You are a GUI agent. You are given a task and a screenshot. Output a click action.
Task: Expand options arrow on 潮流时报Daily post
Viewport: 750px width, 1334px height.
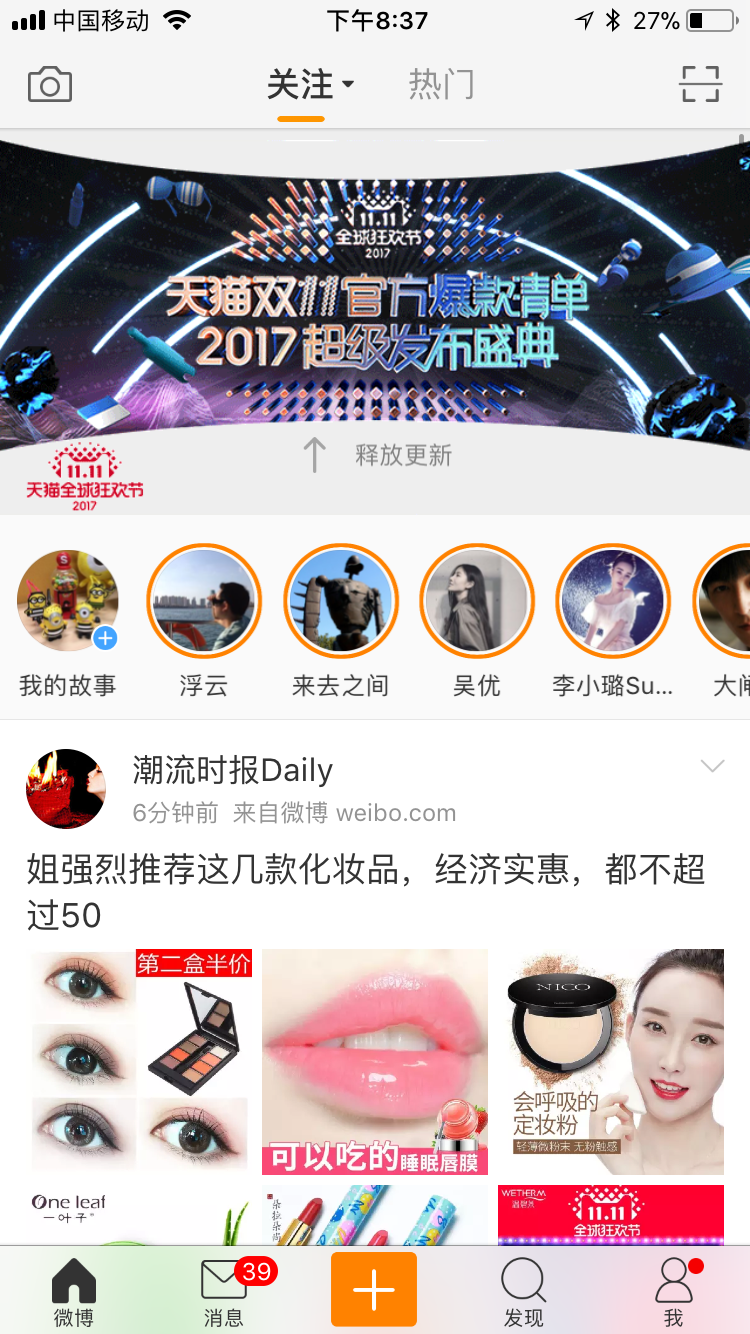712,767
